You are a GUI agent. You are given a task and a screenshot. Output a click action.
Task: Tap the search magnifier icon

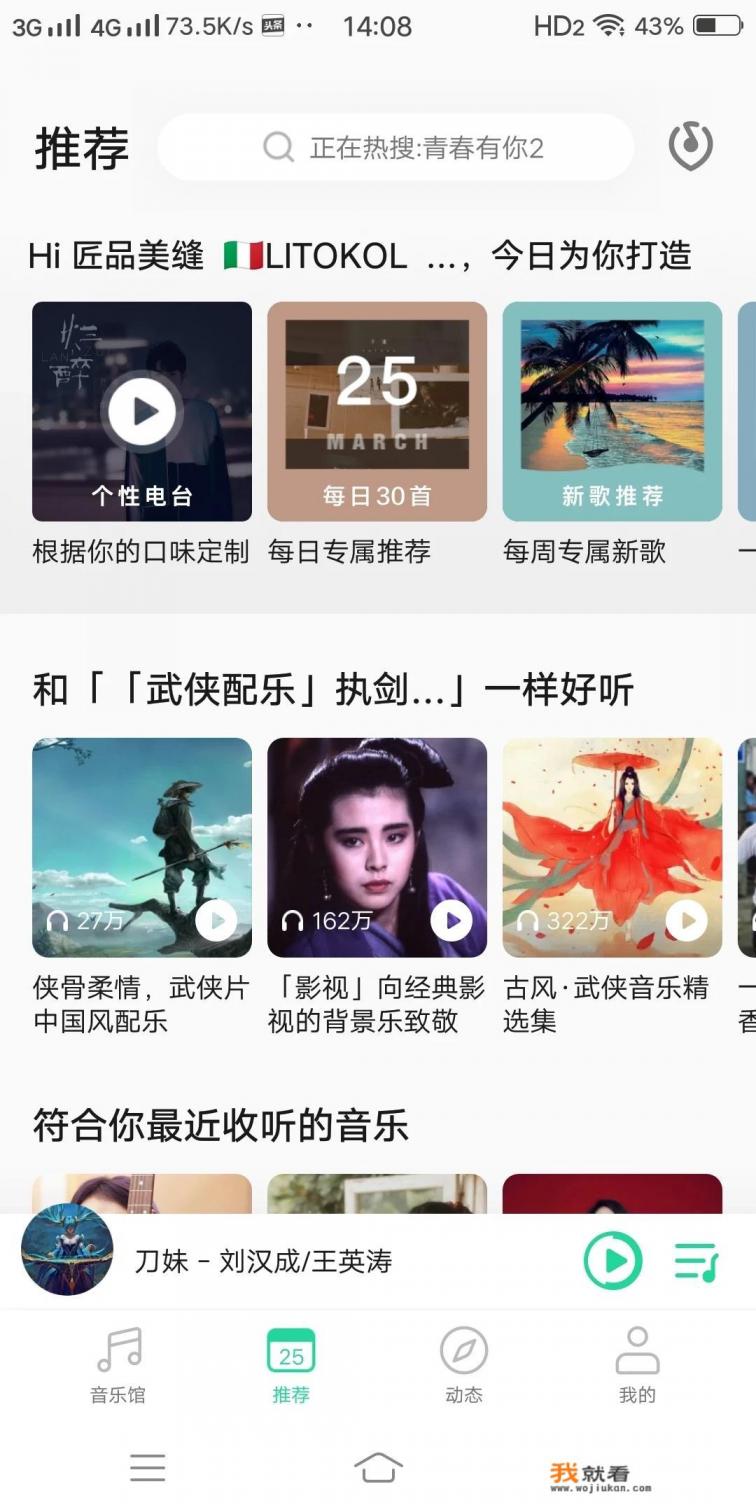[279, 146]
